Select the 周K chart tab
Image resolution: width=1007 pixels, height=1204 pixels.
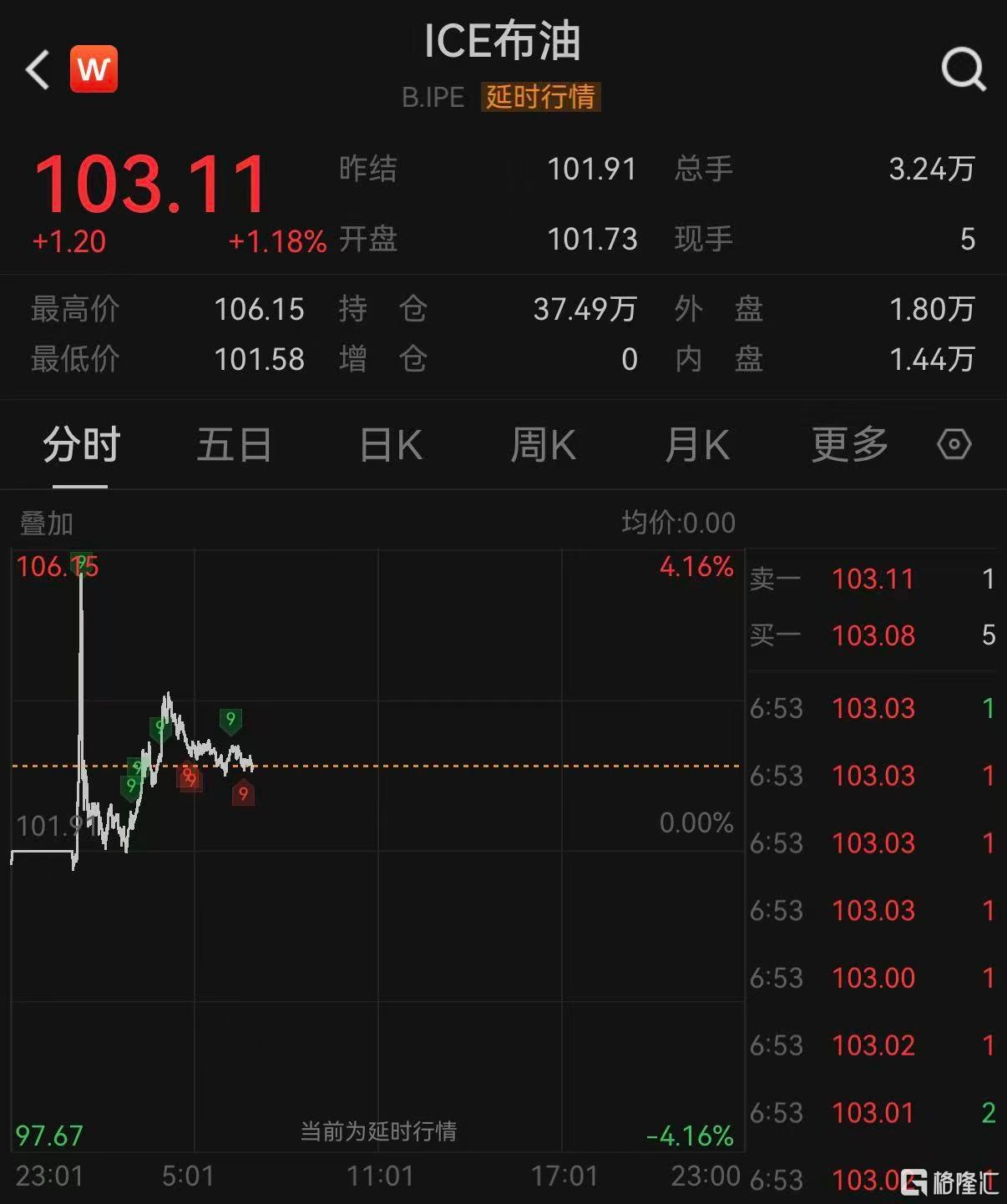click(x=543, y=445)
